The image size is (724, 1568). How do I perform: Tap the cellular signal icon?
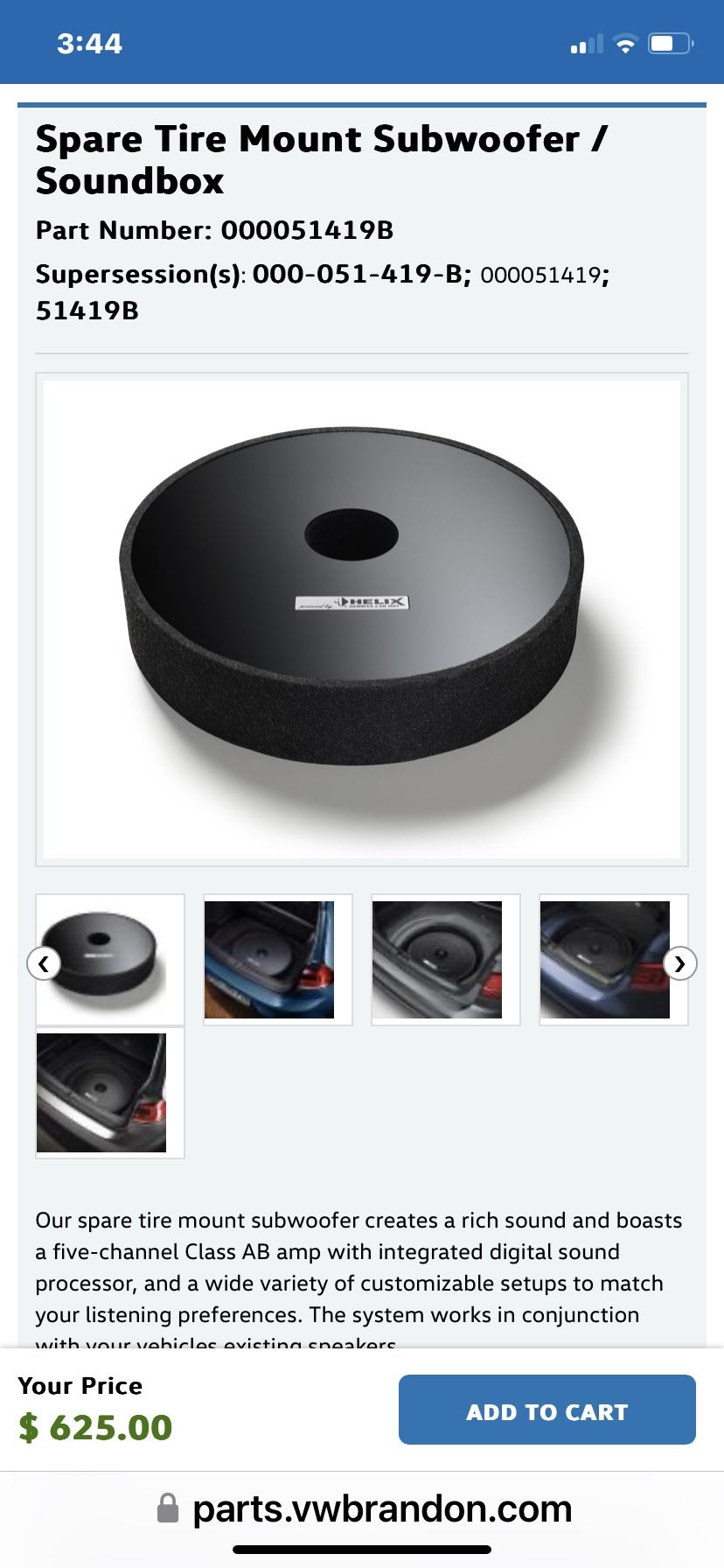click(x=586, y=42)
